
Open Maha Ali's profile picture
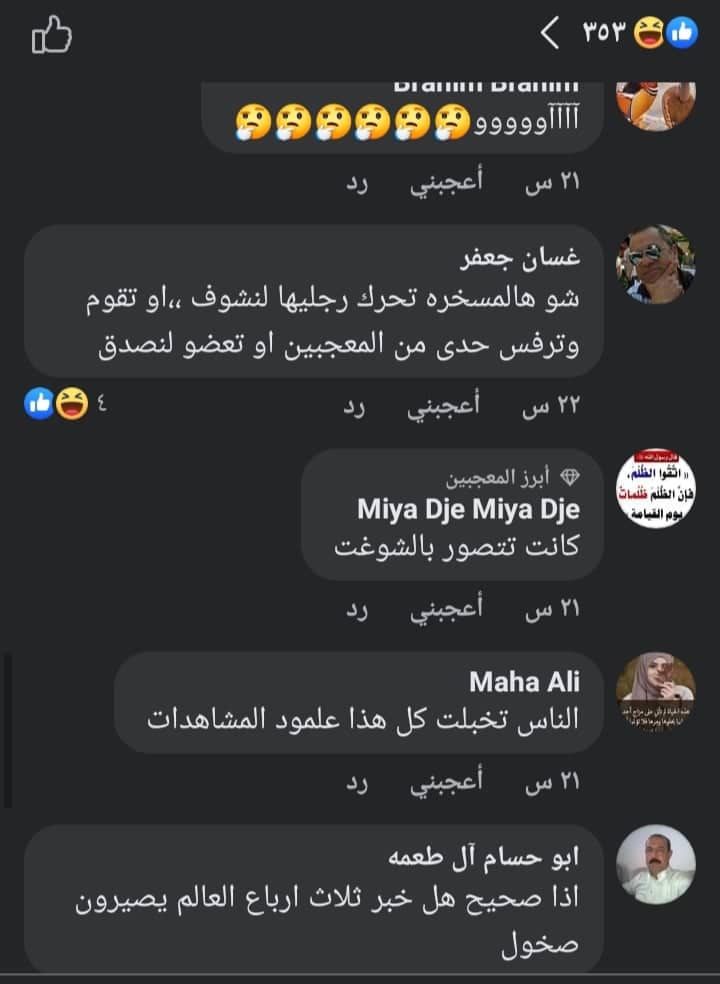[655, 691]
